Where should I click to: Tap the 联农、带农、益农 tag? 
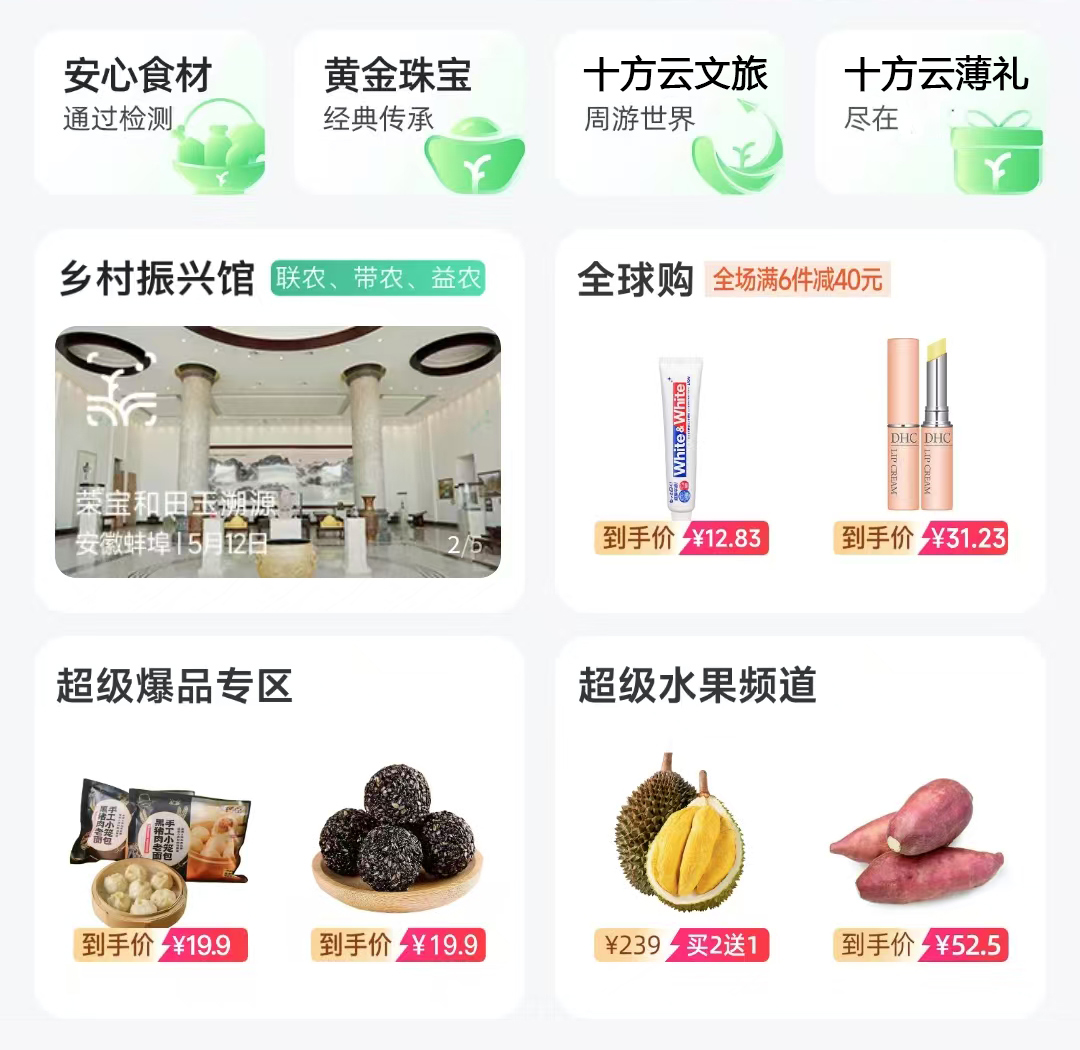tap(378, 278)
